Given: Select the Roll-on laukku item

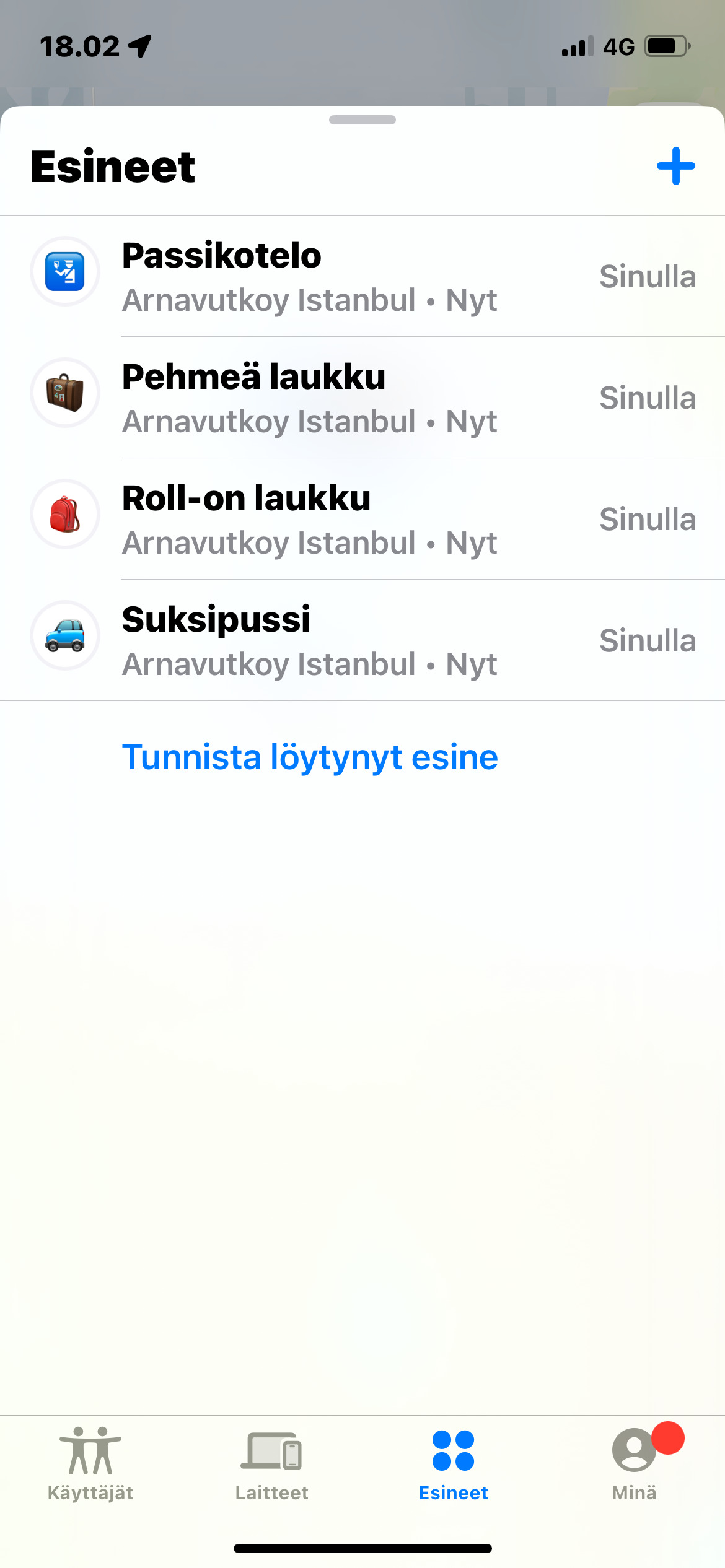Looking at the screenshot, I should tap(362, 519).
